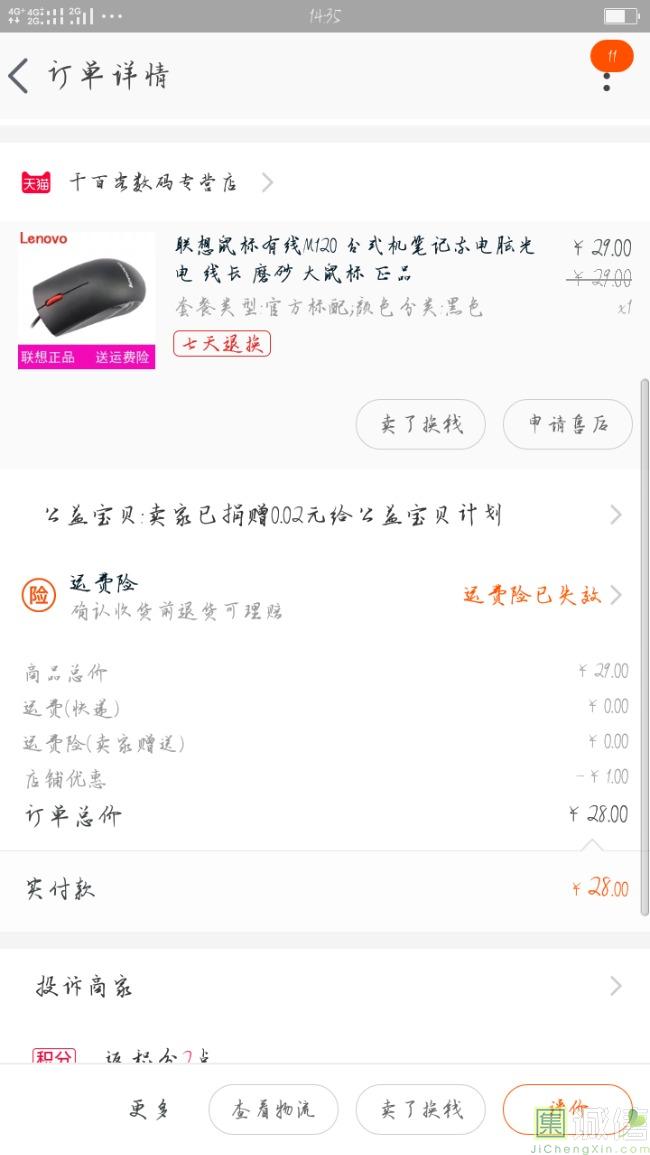Tap 查看物流 to track shipment
This screenshot has width=650, height=1155.
(x=273, y=1109)
